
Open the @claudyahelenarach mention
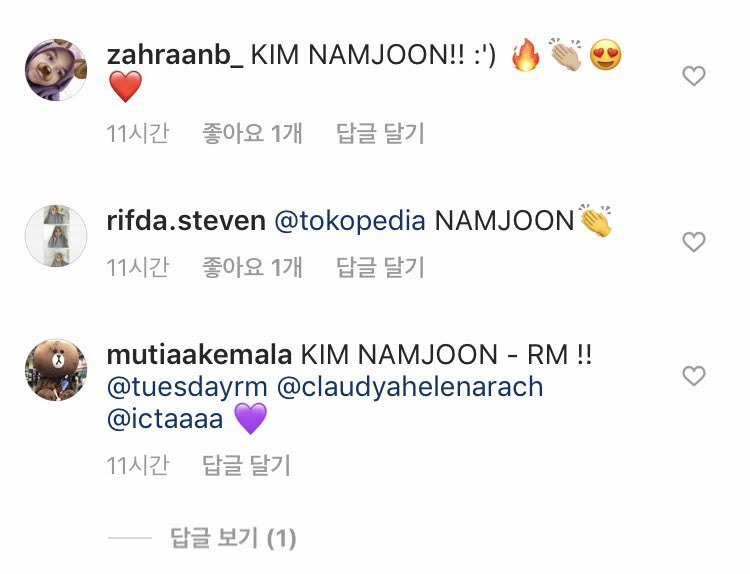pyautogui.click(x=408, y=387)
